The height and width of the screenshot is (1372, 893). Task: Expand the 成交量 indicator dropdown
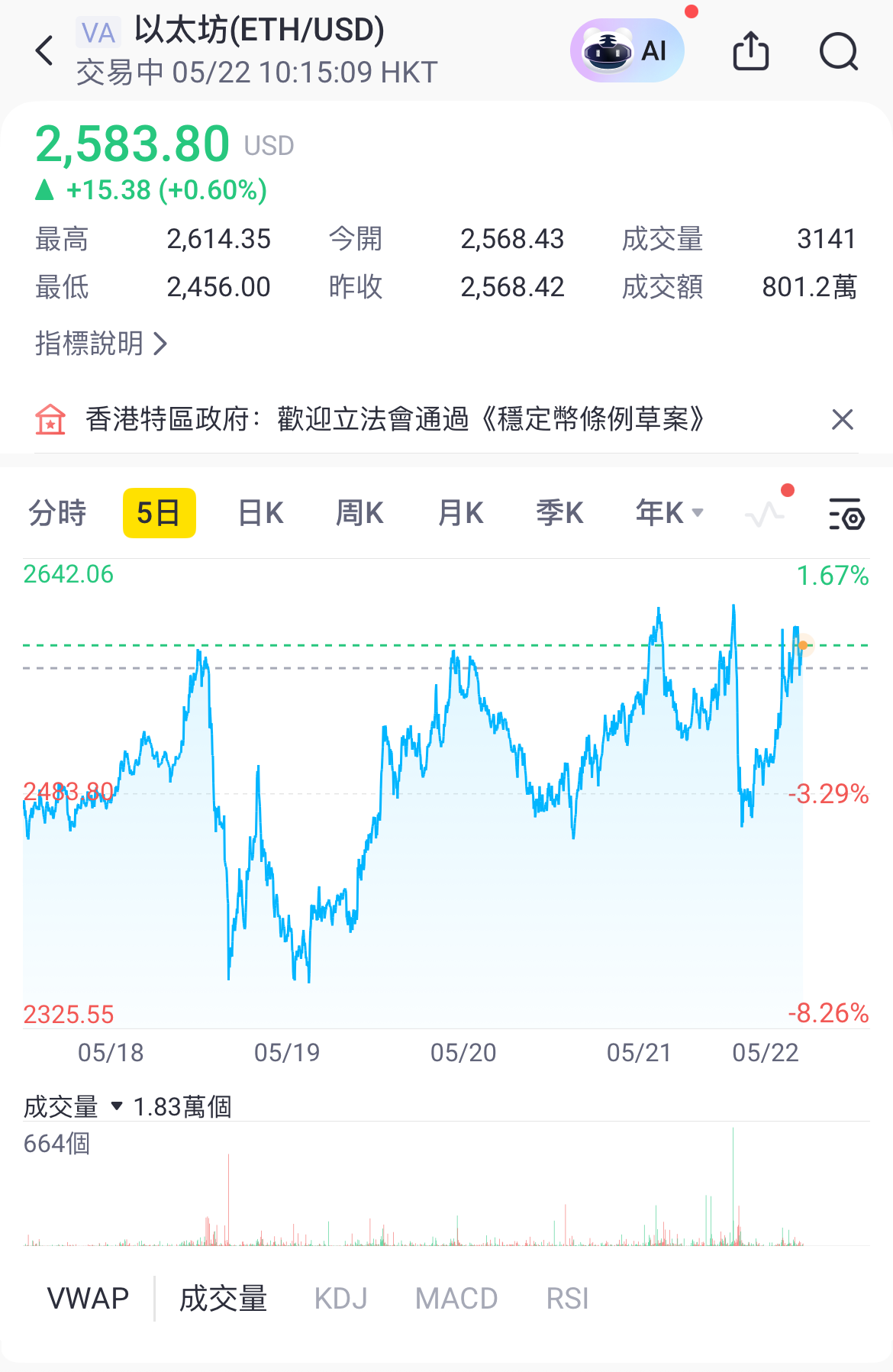(116, 1106)
